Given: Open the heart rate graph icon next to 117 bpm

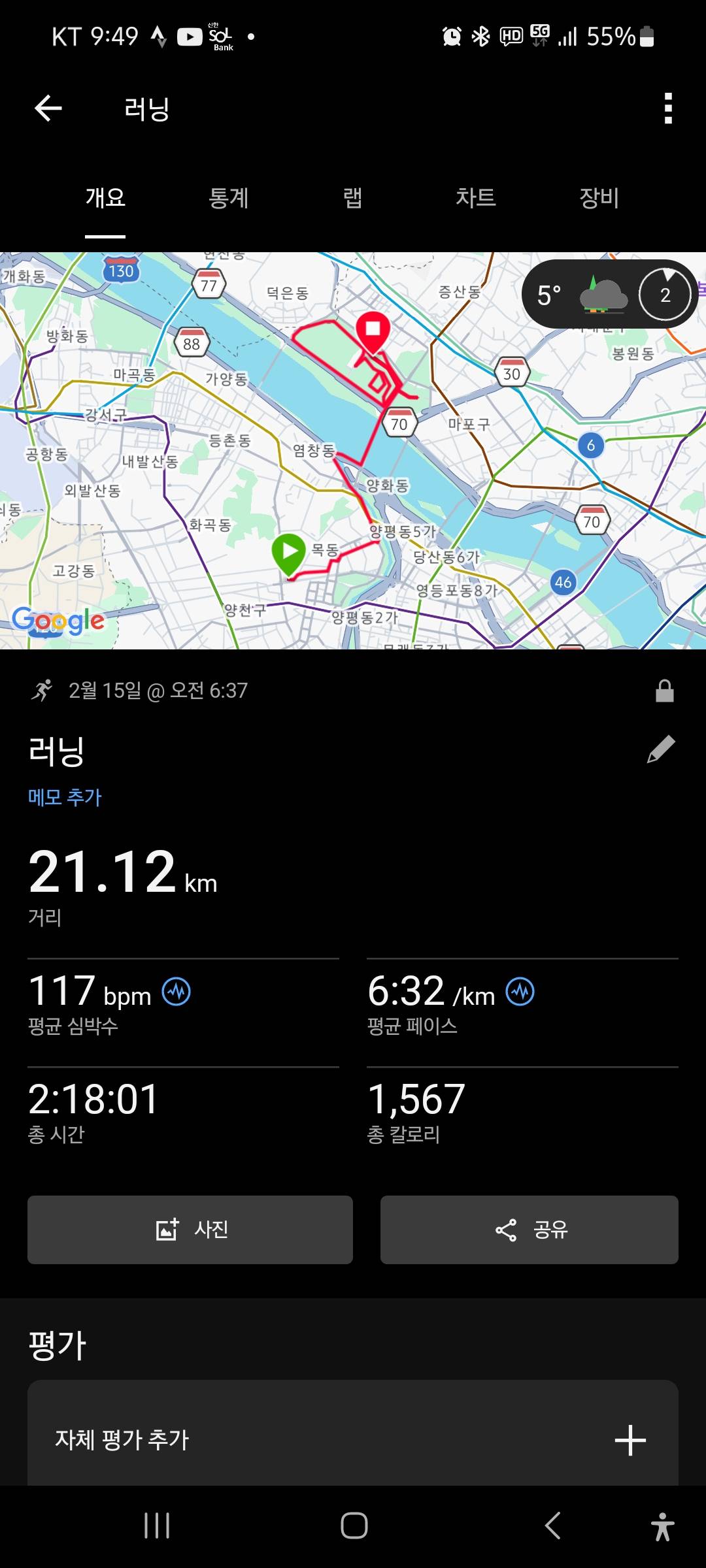Looking at the screenshot, I should (175, 992).
